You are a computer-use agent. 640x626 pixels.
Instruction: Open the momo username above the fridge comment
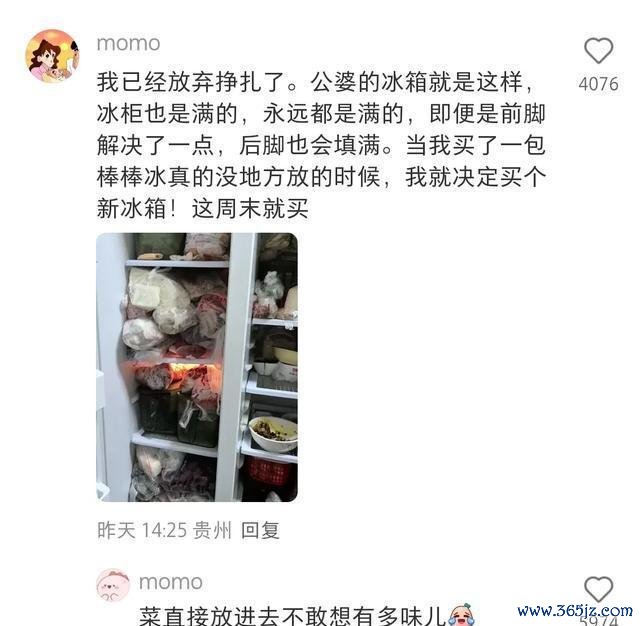coord(128,43)
